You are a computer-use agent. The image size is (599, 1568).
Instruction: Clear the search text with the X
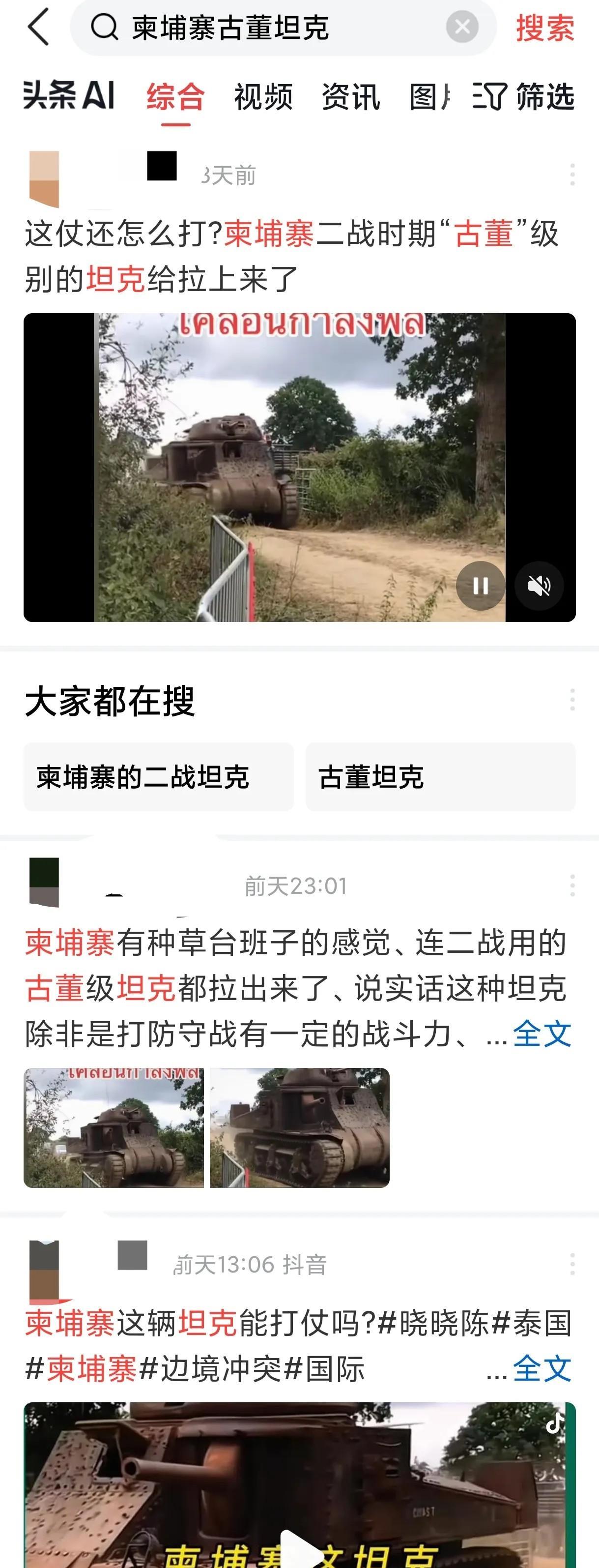461,27
